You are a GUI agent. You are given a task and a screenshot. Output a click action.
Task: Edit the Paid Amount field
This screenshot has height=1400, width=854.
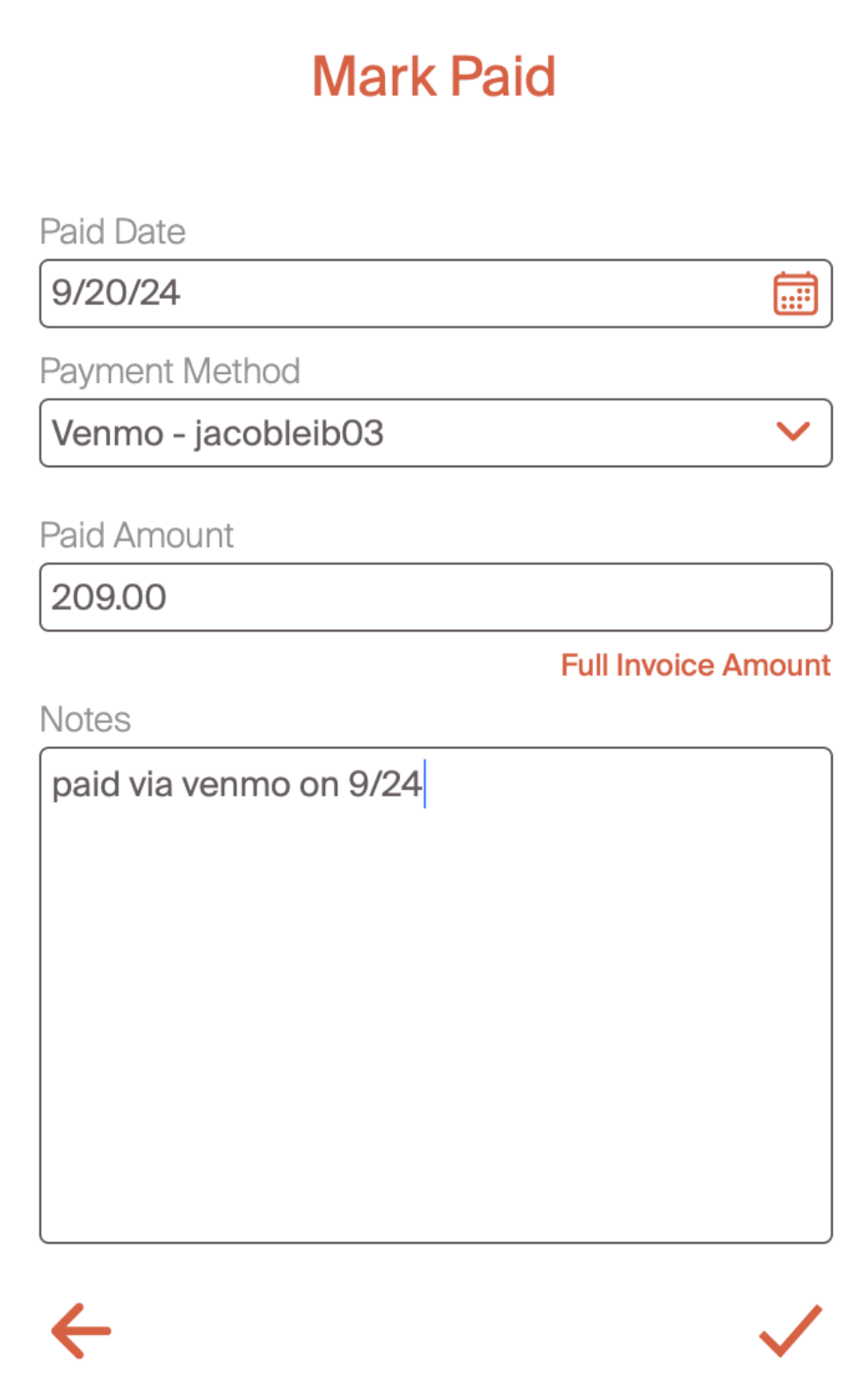tap(435, 597)
